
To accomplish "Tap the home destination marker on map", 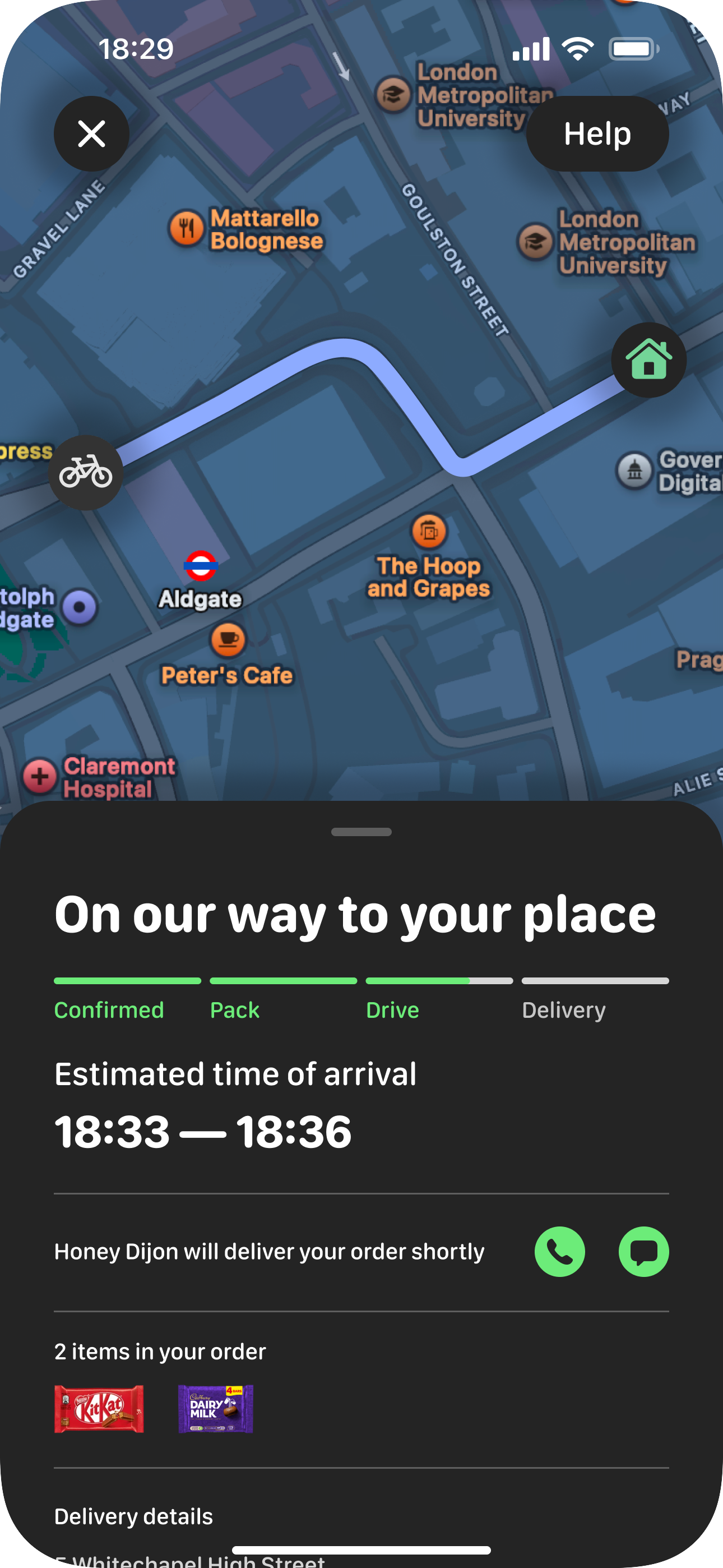I will [x=648, y=361].
